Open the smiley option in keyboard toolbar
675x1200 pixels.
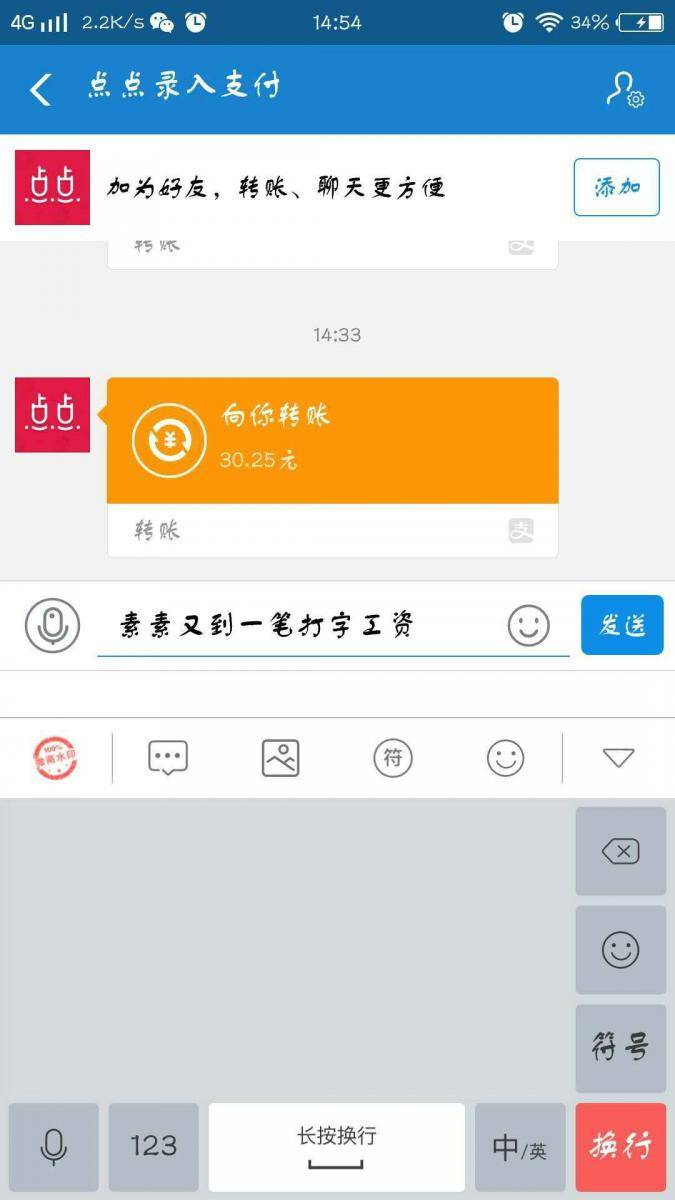[x=506, y=758]
